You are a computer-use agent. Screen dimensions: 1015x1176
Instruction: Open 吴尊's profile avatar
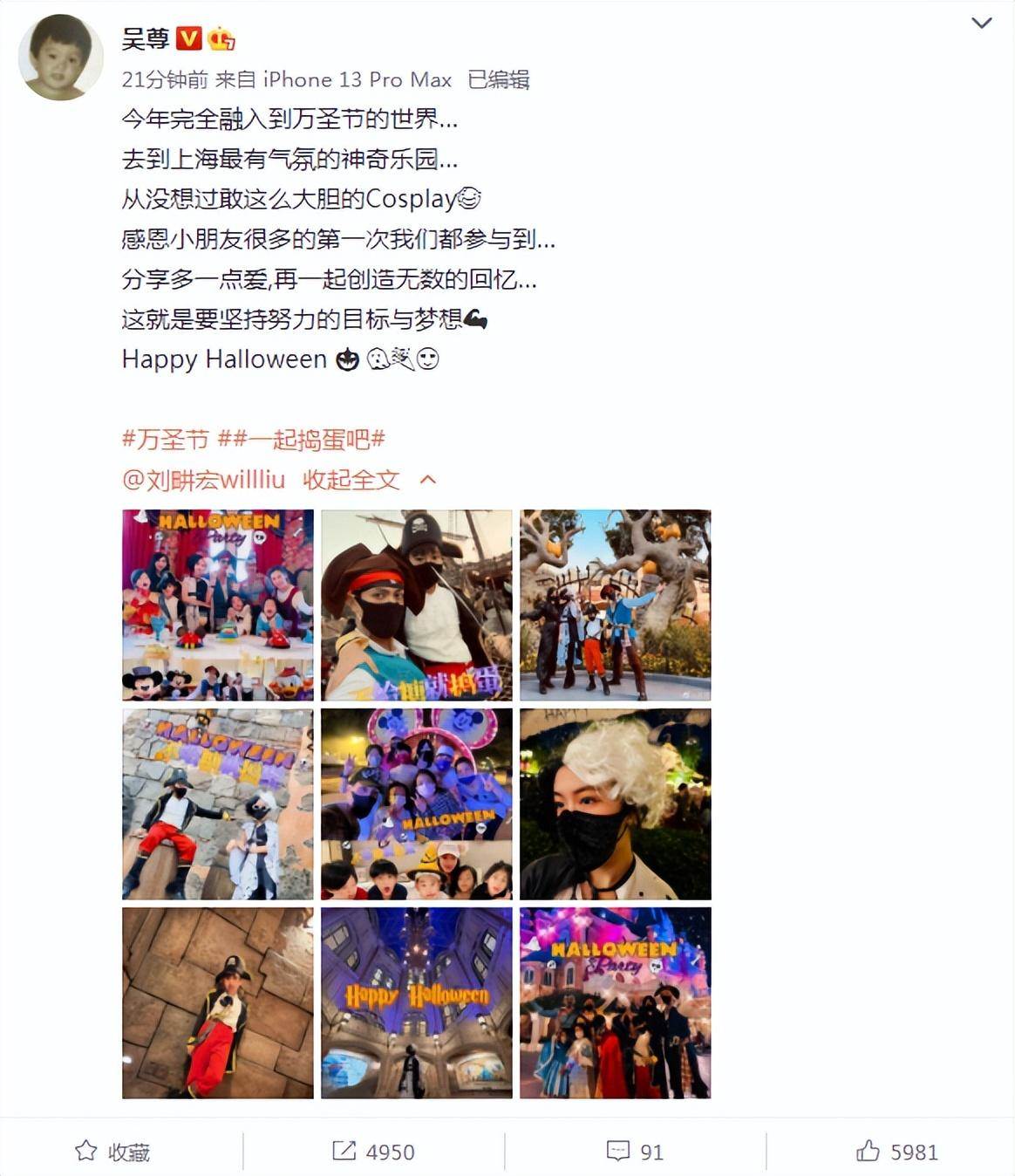pyautogui.click(x=60, y=57)
